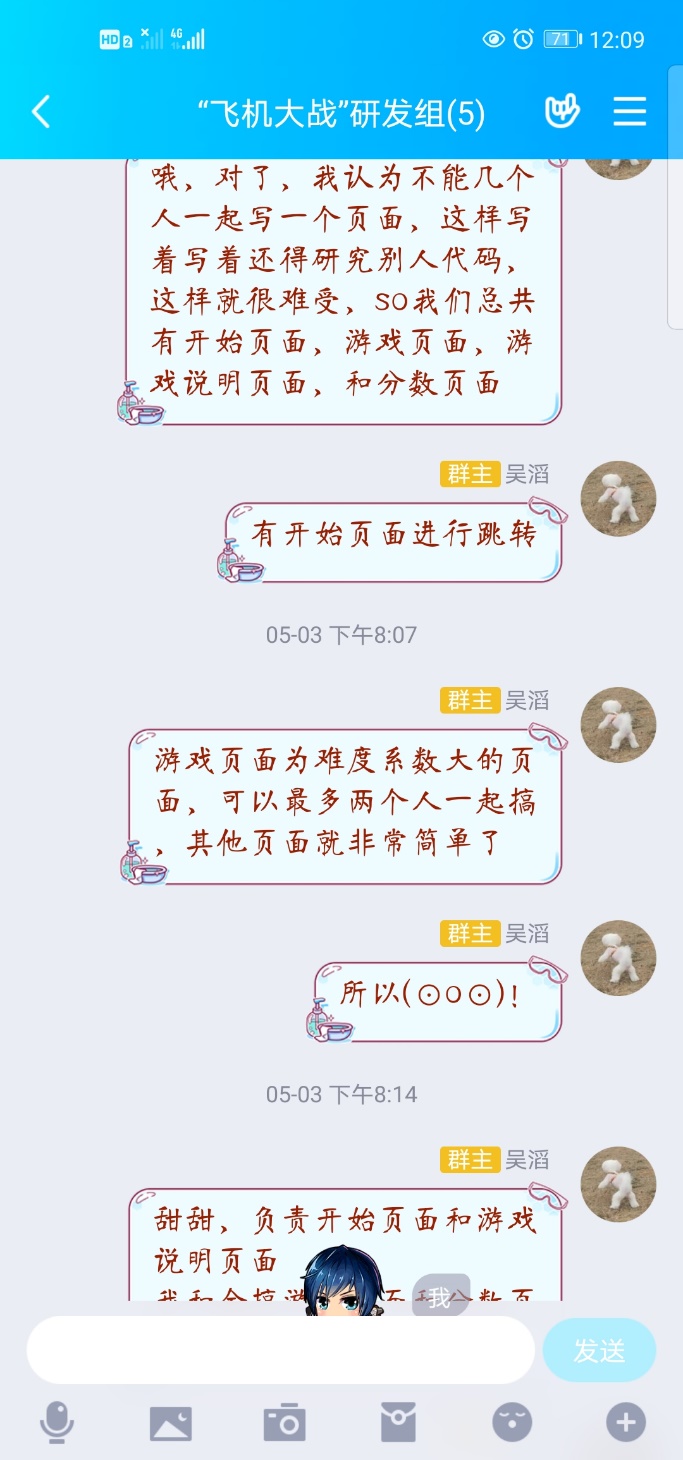Open more options with the plus icon
The height and width of the screenshot is (1460, 683).
click(x=626, y=1422)
